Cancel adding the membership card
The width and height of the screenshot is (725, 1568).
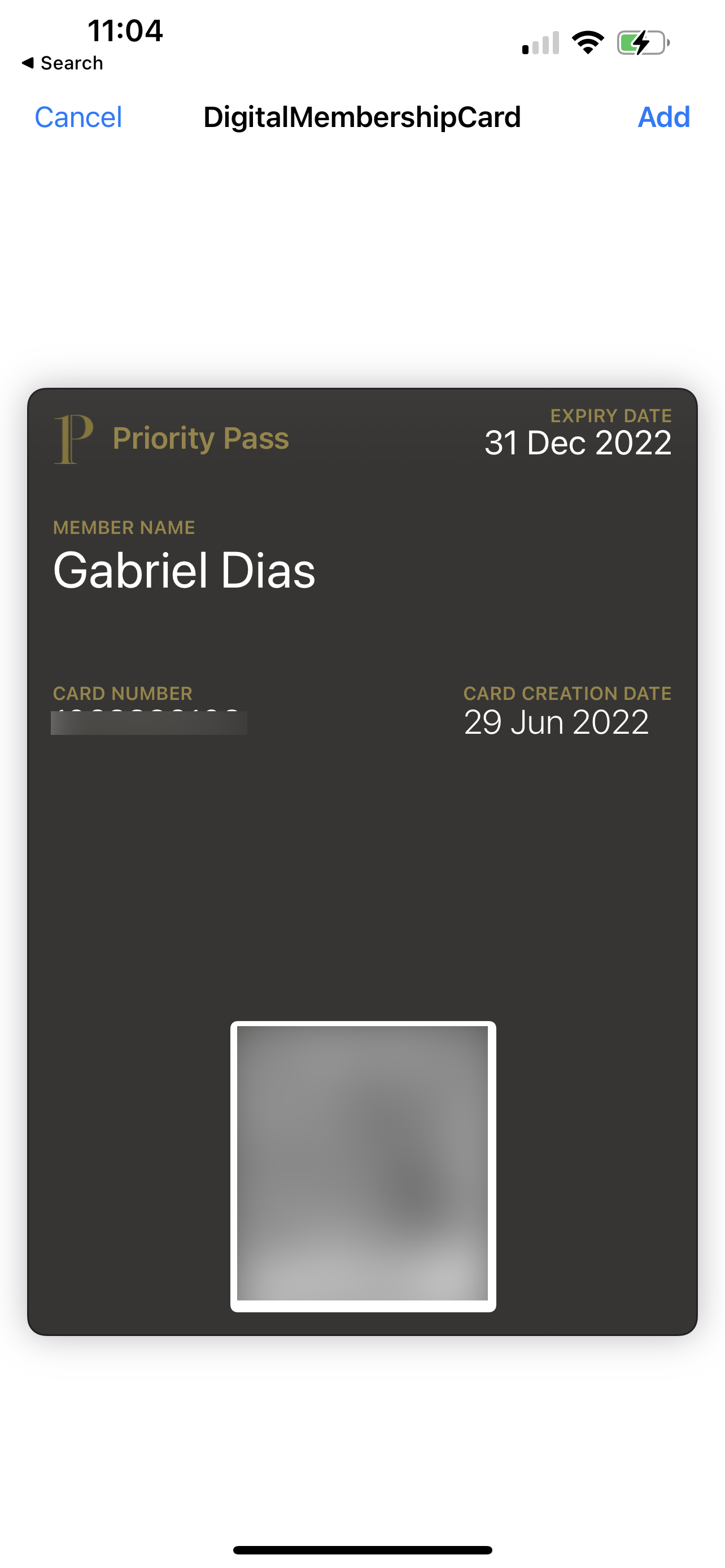coord(78,117)
